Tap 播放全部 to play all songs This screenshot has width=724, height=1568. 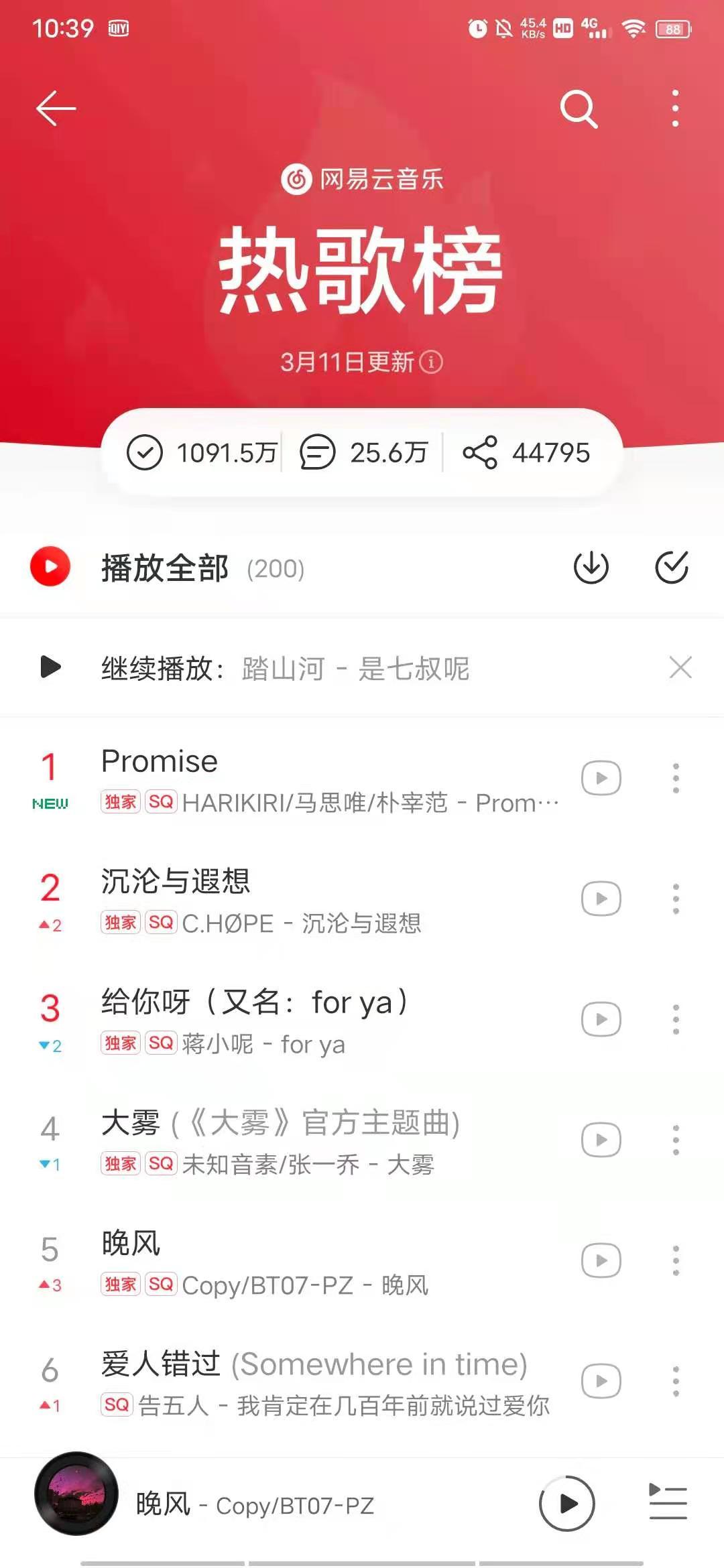pyautogui.click(x=164, y=568)
